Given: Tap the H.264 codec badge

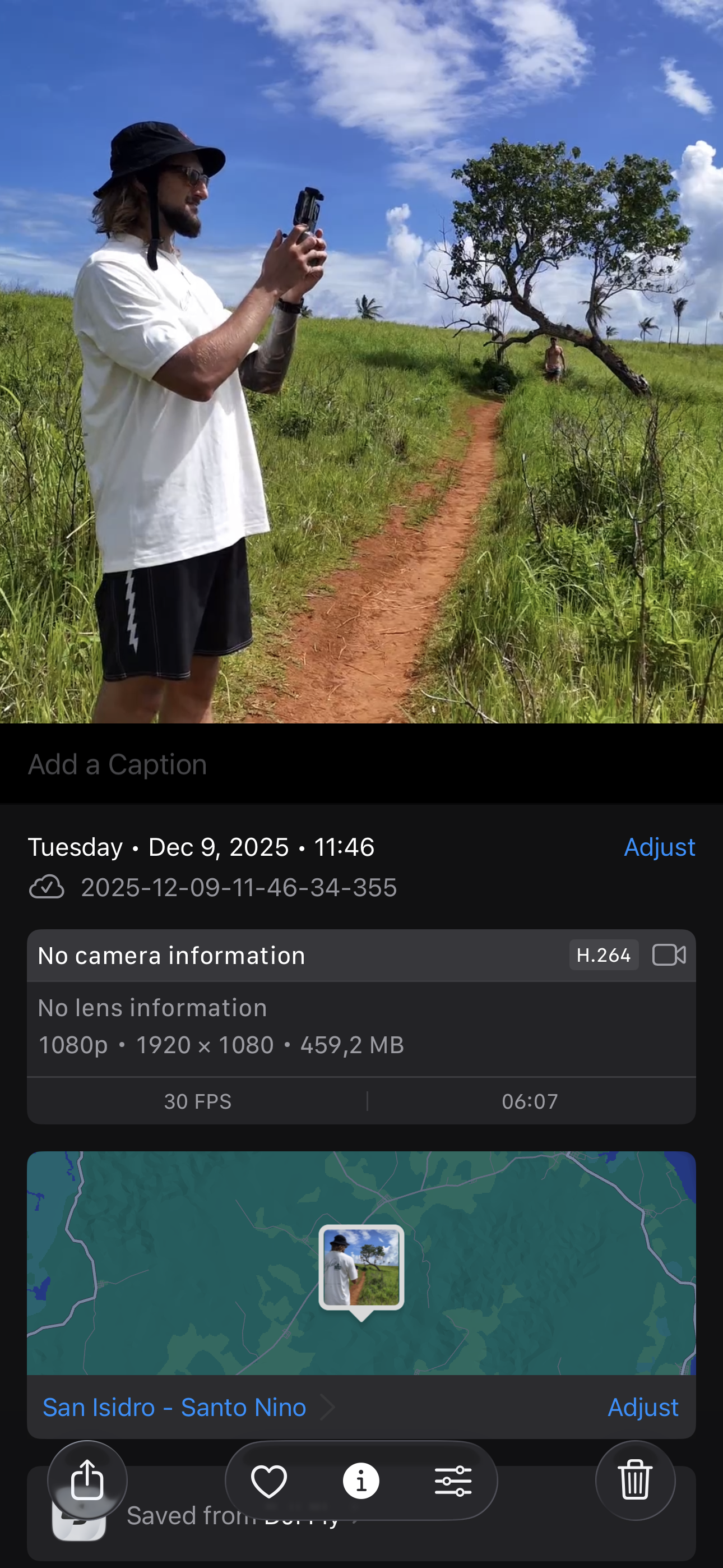Looking at the screenshot, I should tap(603, 954).
